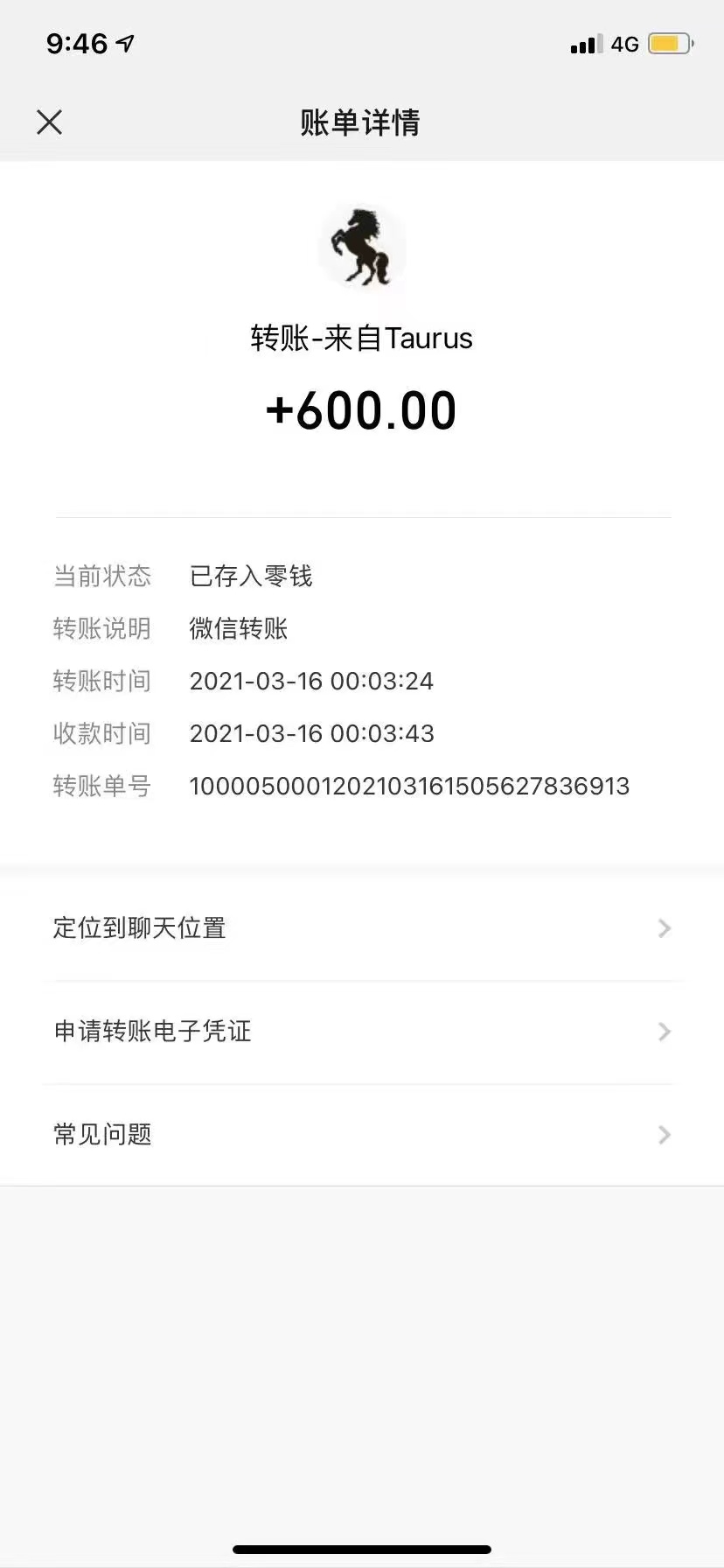Viewport: 724px width, 1568px height.
Task: Tap the X icon to close bill details
Action: 50,122
